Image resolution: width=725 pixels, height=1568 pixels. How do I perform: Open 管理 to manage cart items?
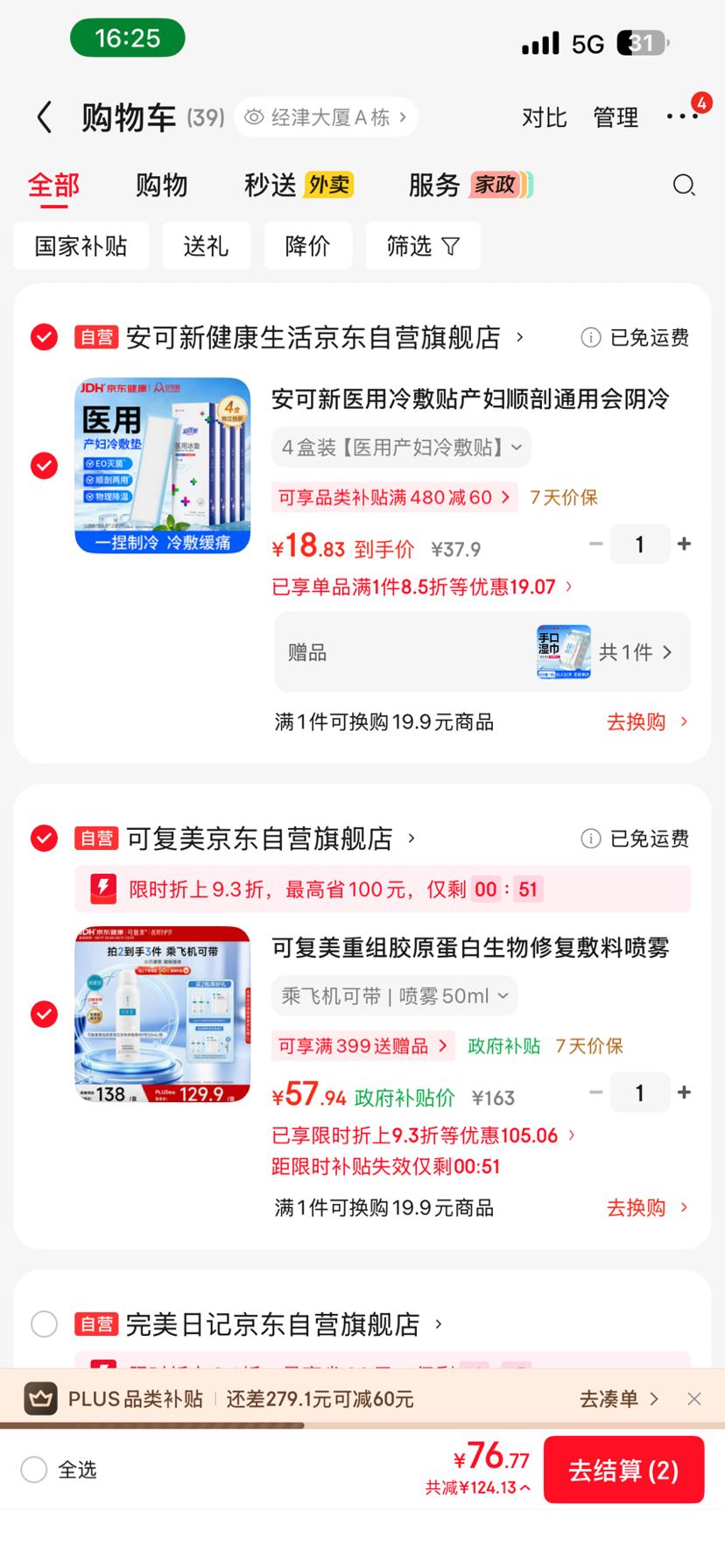click(616, 117)
